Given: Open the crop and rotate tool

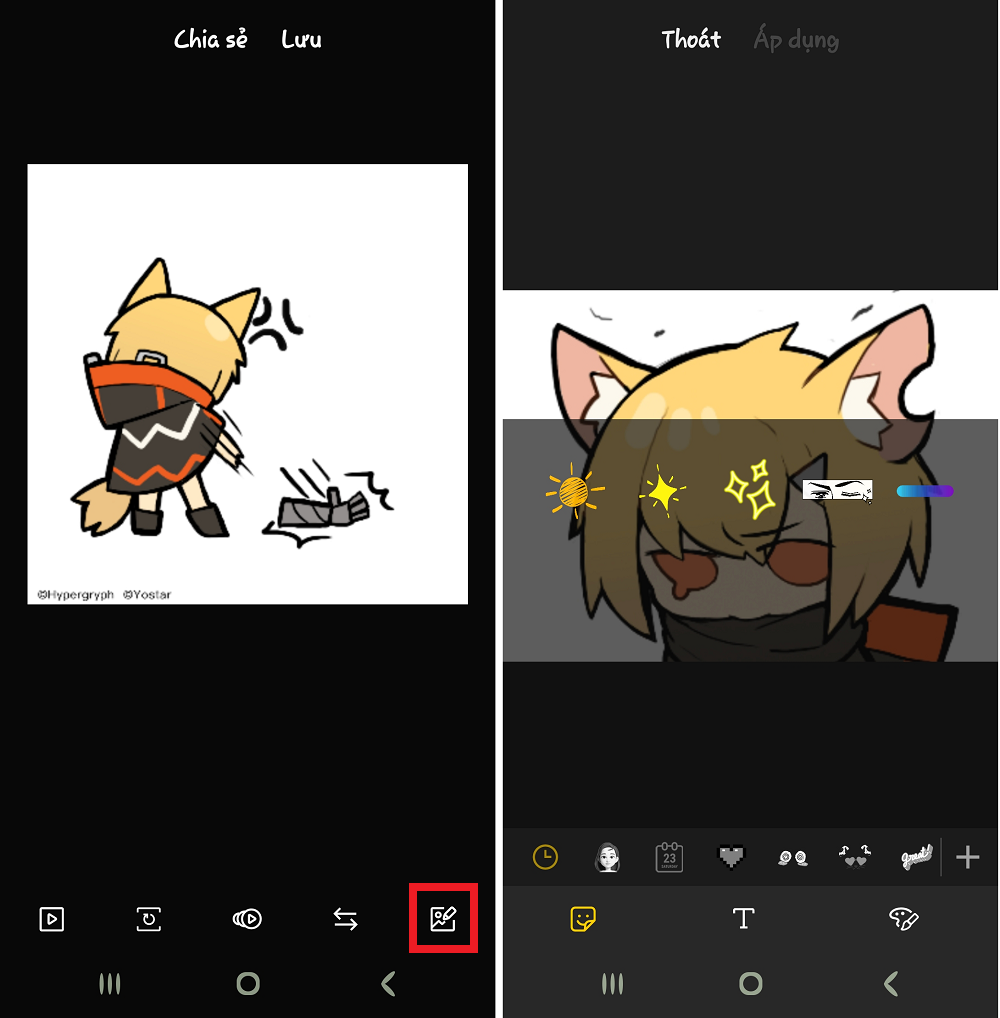Looking at the screenshot, I should coord(149,919).
